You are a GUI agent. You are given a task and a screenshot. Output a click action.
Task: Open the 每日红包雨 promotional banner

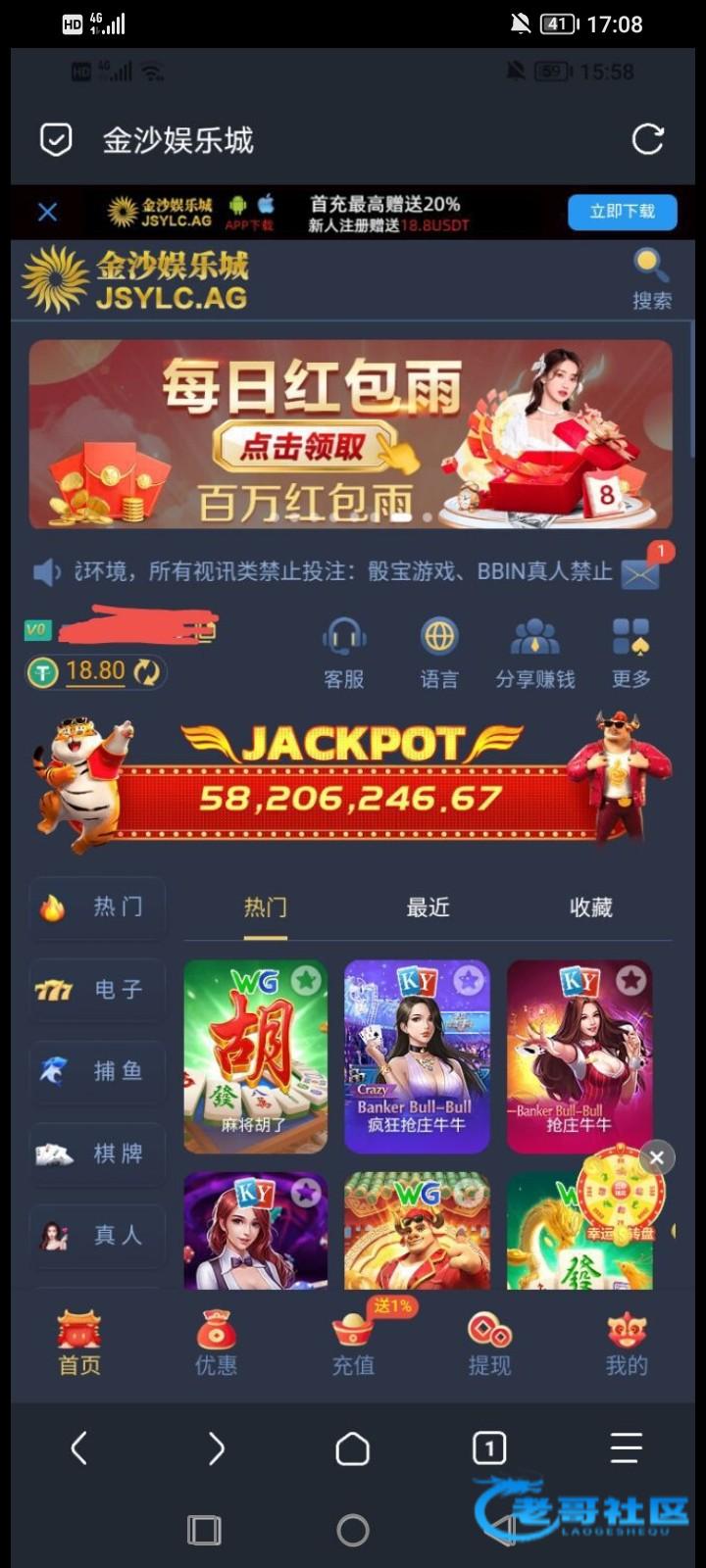[350, 434]
